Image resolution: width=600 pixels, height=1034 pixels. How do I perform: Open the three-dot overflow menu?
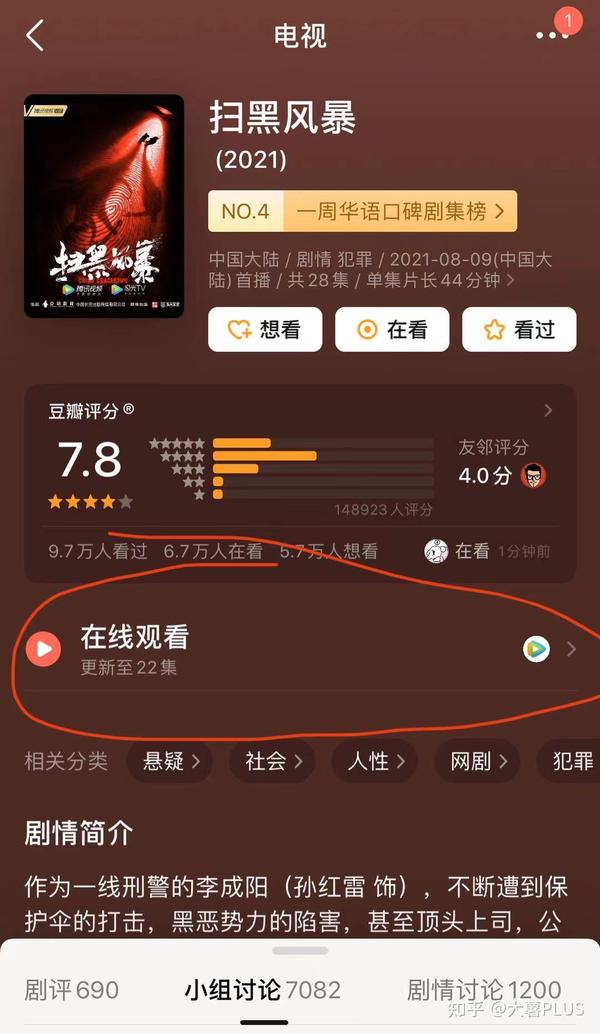click(x=552, y=36)
